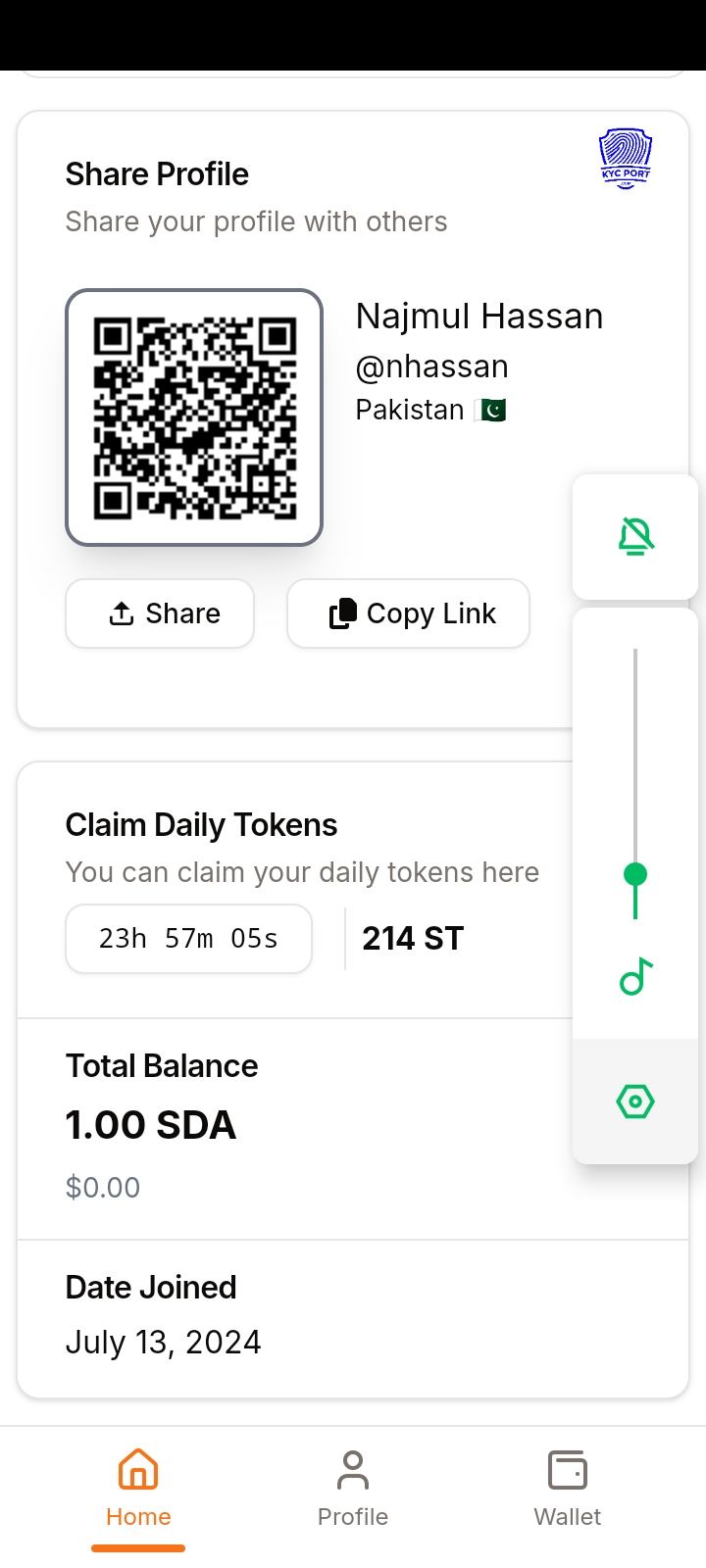Switch to the Profile tab

coord(353,1490)
